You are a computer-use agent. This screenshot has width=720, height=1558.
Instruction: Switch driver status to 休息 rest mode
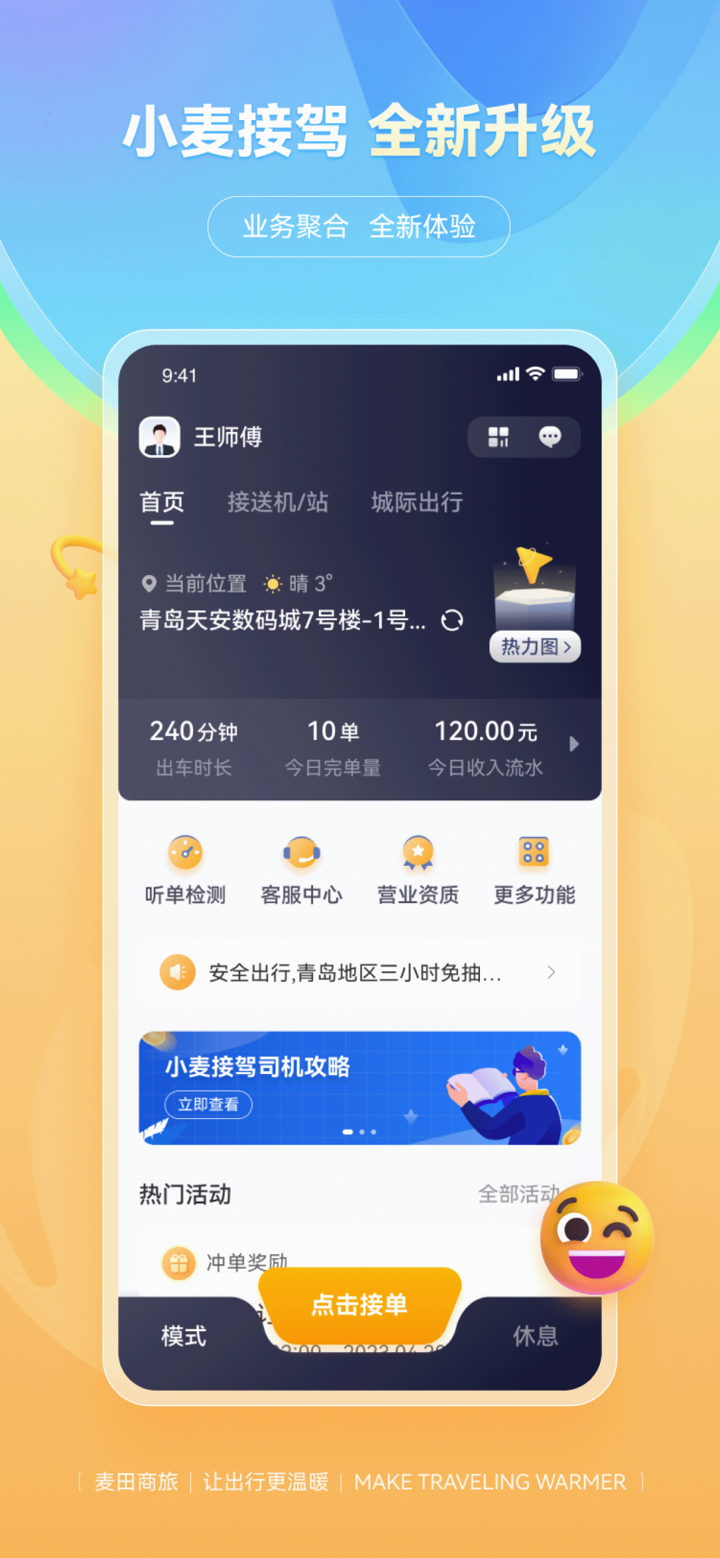coord(536,1335)
